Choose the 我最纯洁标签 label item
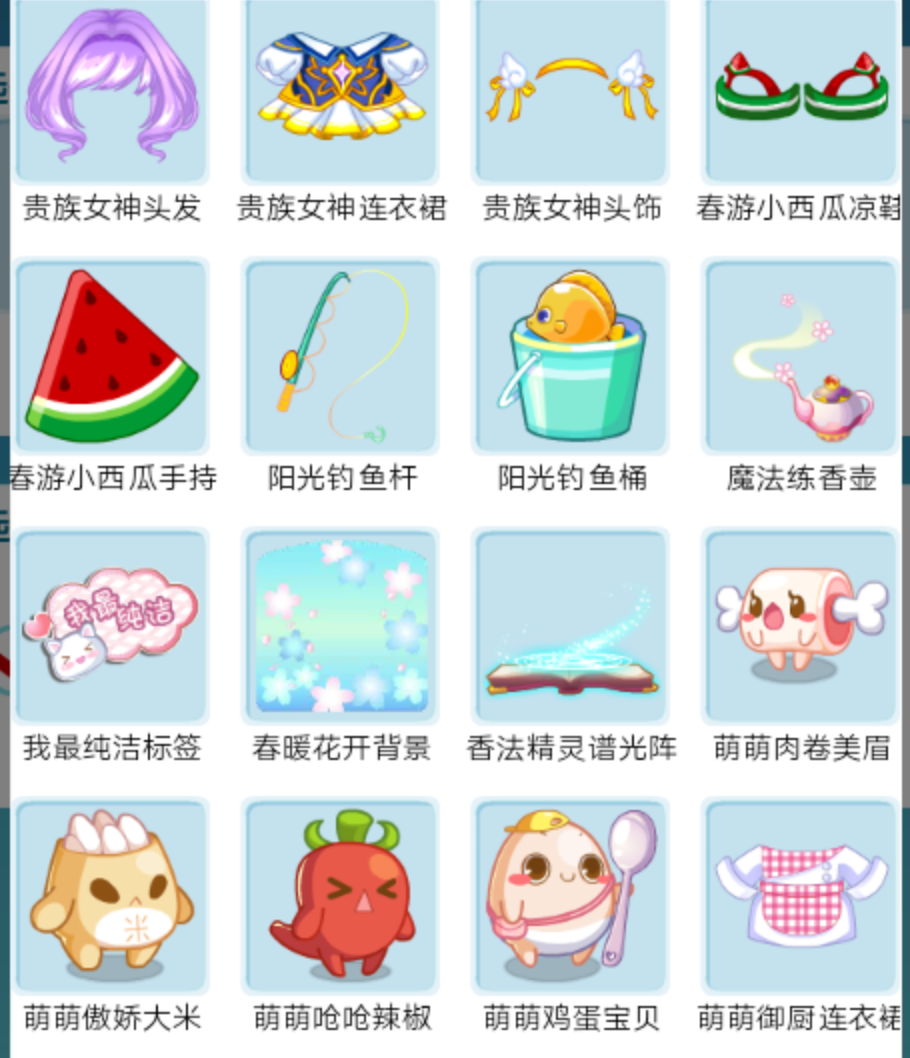This screenshot has height=1058, width=910. pyautogui.click(x=111, y=626)
